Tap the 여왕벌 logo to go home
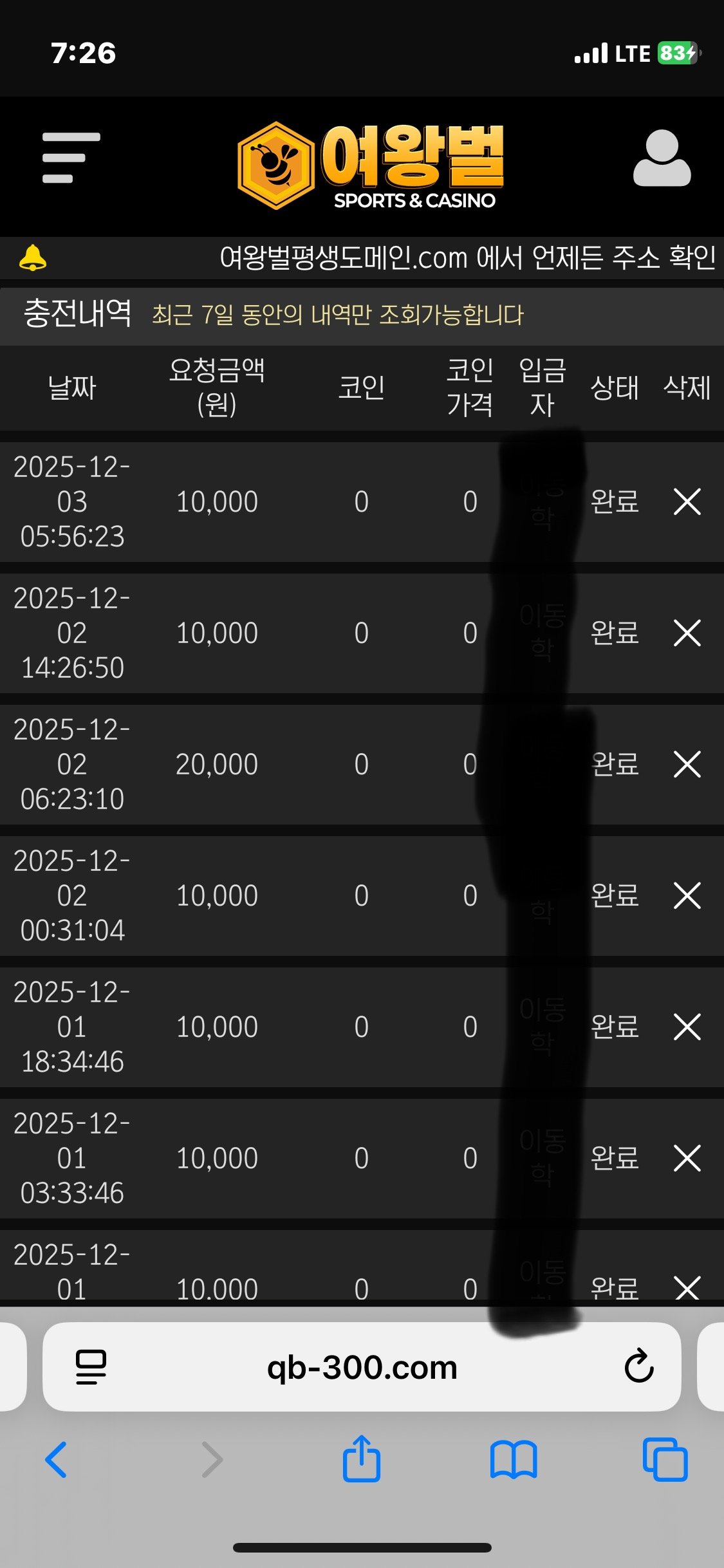 (x=371, y=166)
